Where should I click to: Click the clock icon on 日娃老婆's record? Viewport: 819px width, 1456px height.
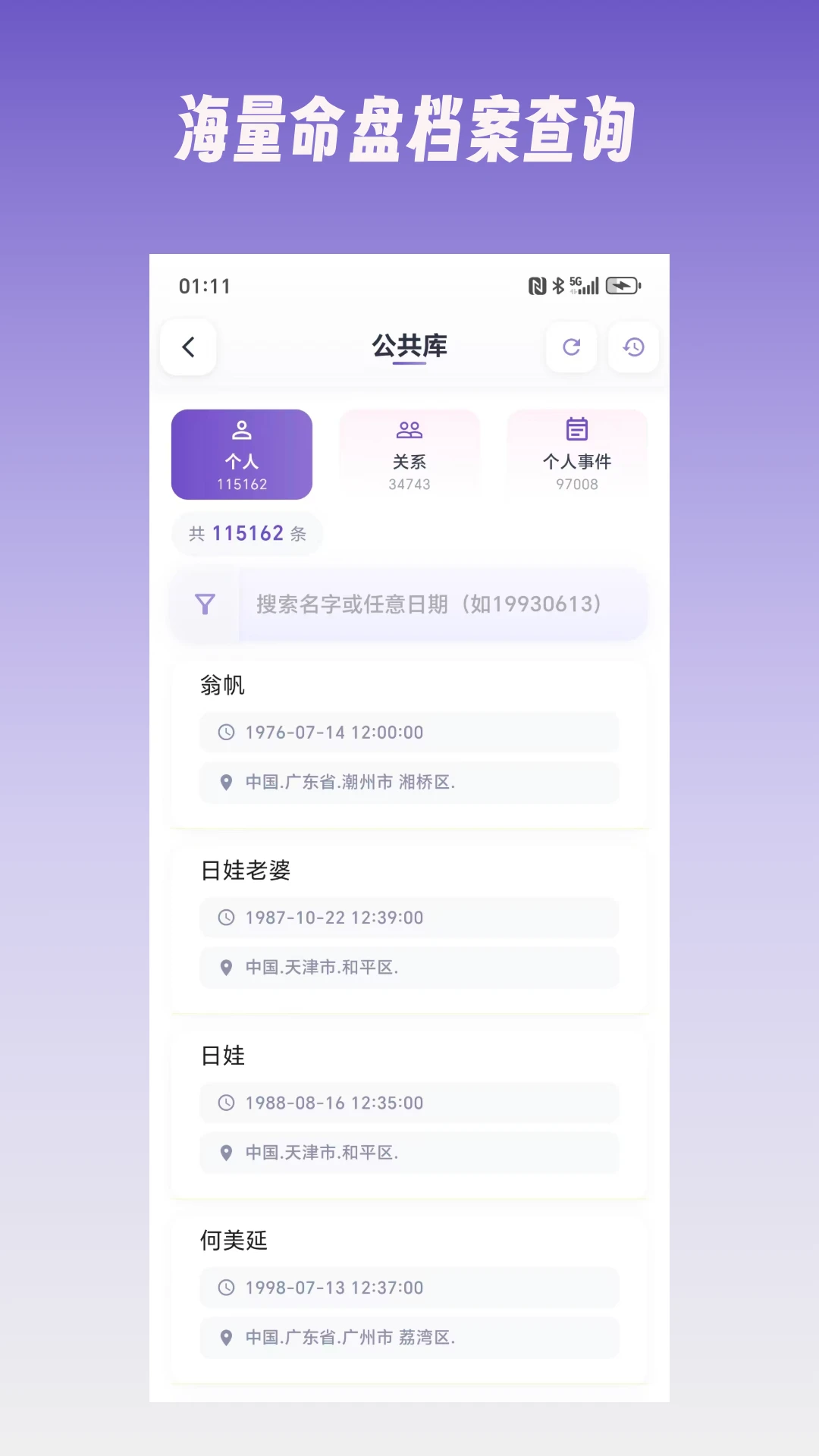point(225,918)
